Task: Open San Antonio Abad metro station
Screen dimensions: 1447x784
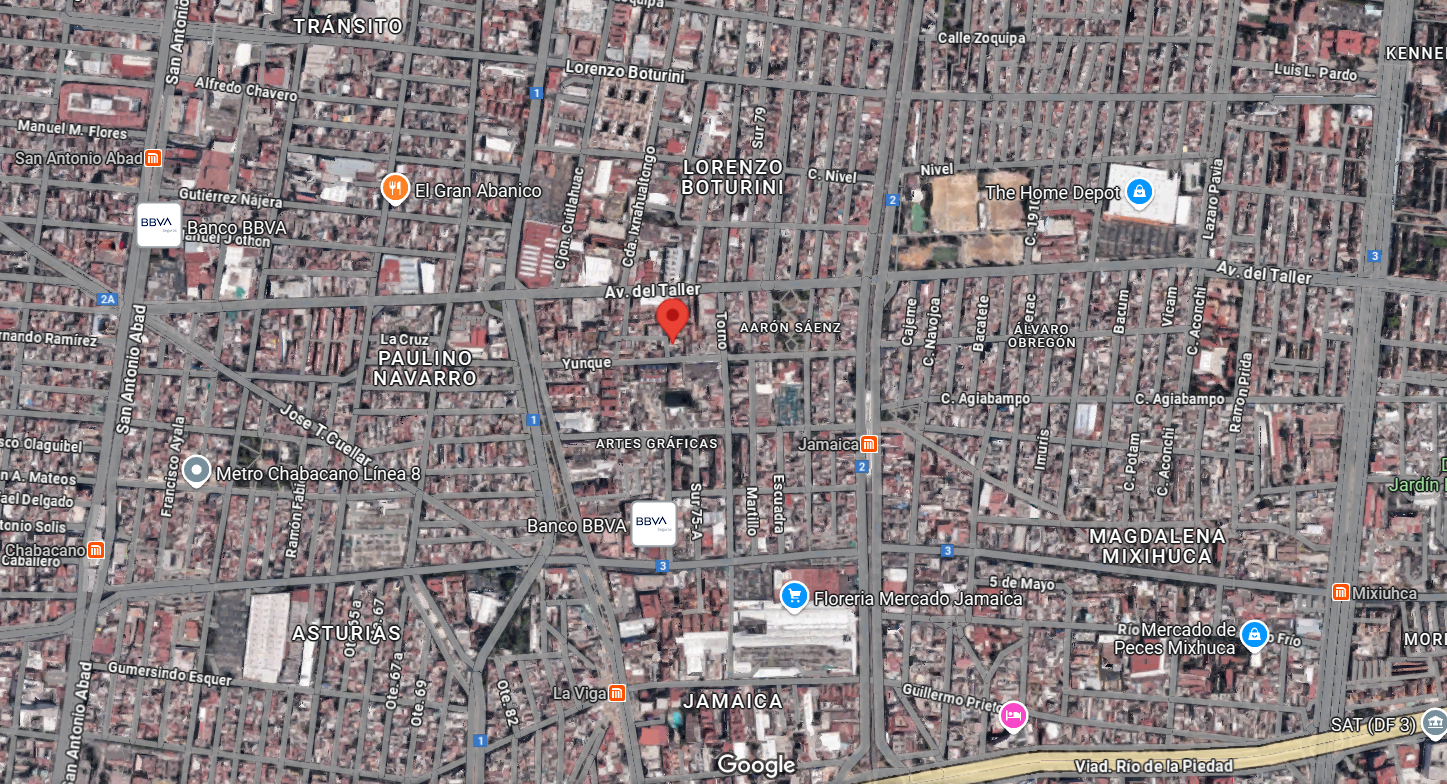Action: [x=153, y=158]
